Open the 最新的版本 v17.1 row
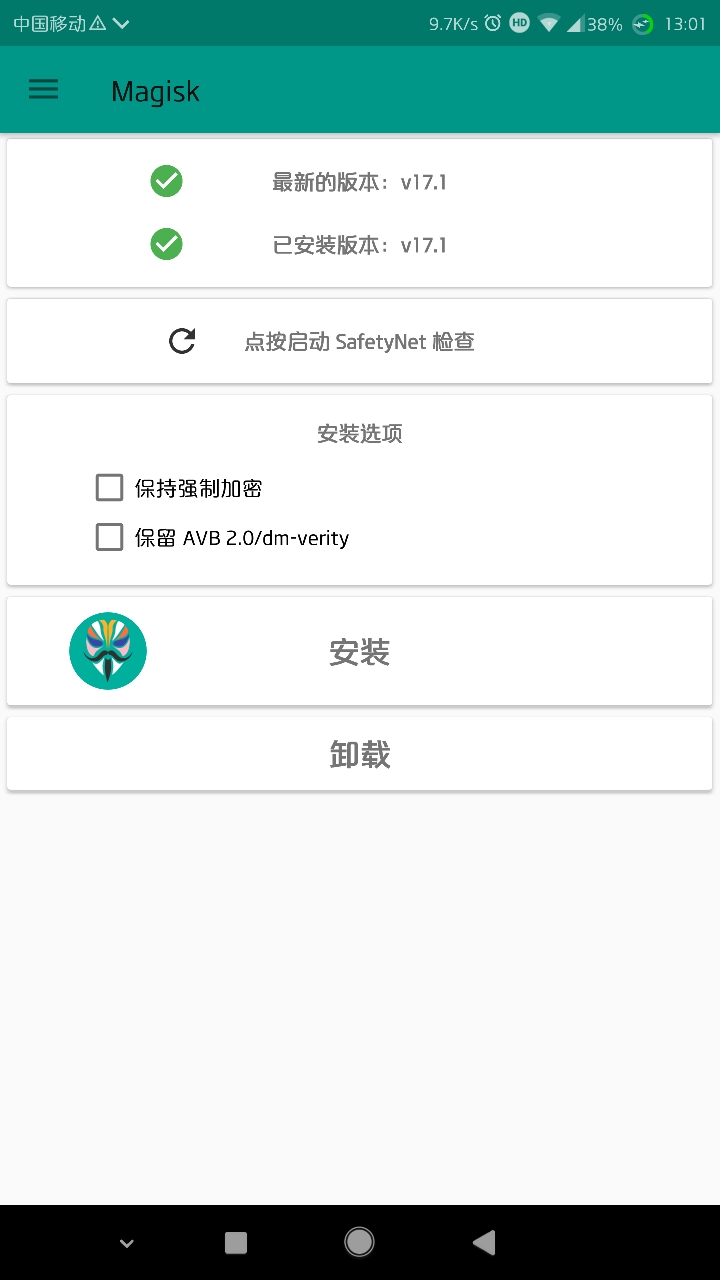The image size is (720, 1280). pyautogui.click(x=359, y=182)
